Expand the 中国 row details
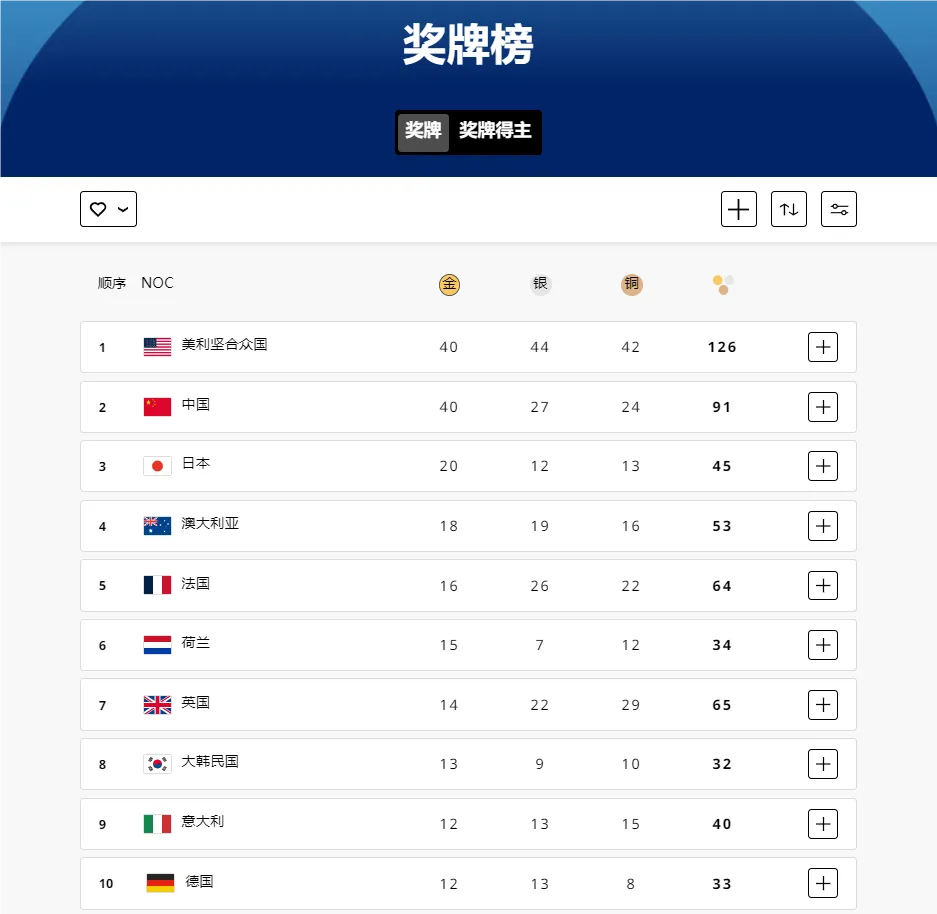 click(x=823, y=407)
